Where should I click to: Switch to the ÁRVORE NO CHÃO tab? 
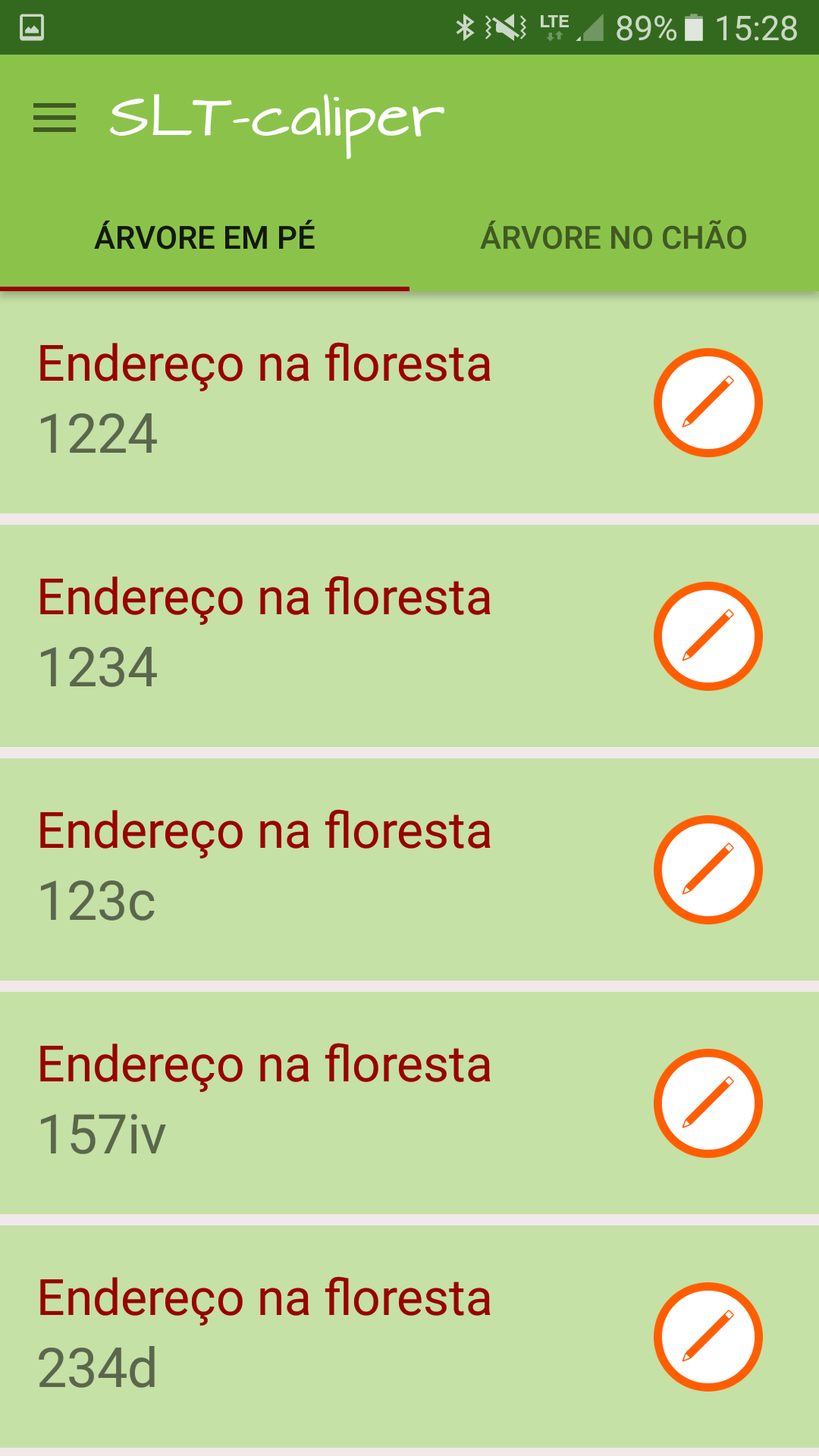point(613,238)
